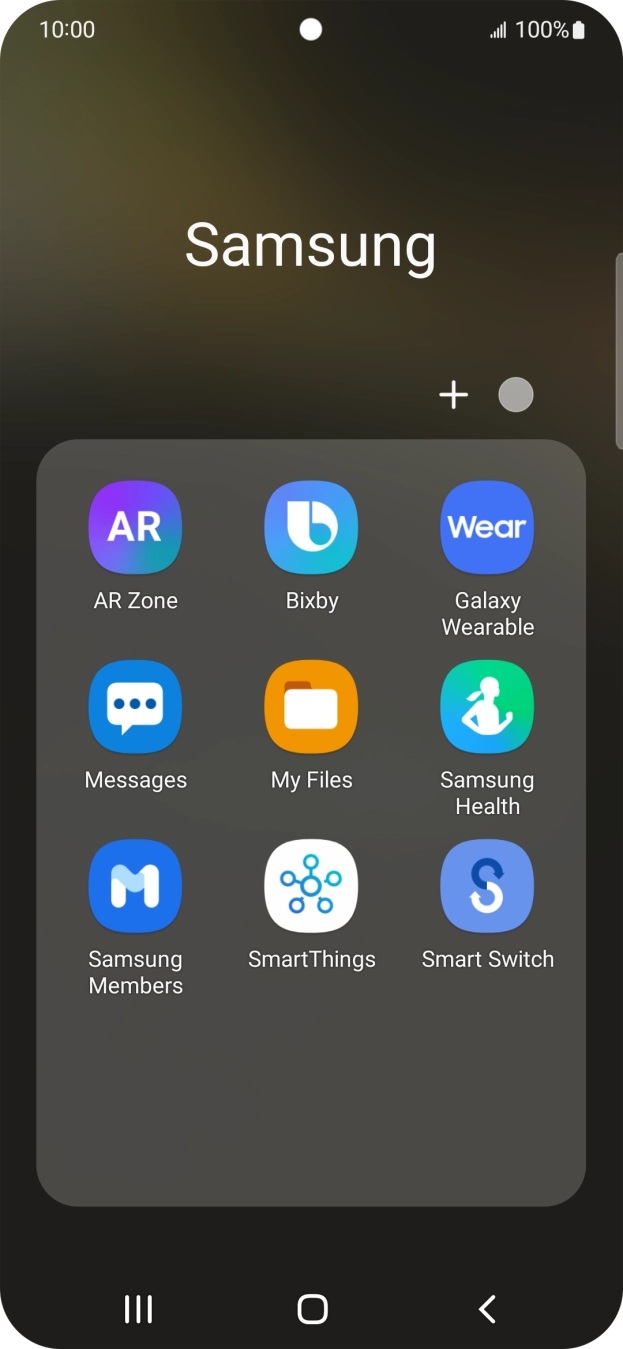Viewport: 623px width, 1349px height.
Task: Change the folder color via the gray circle
Action: (x=516, y=395)
